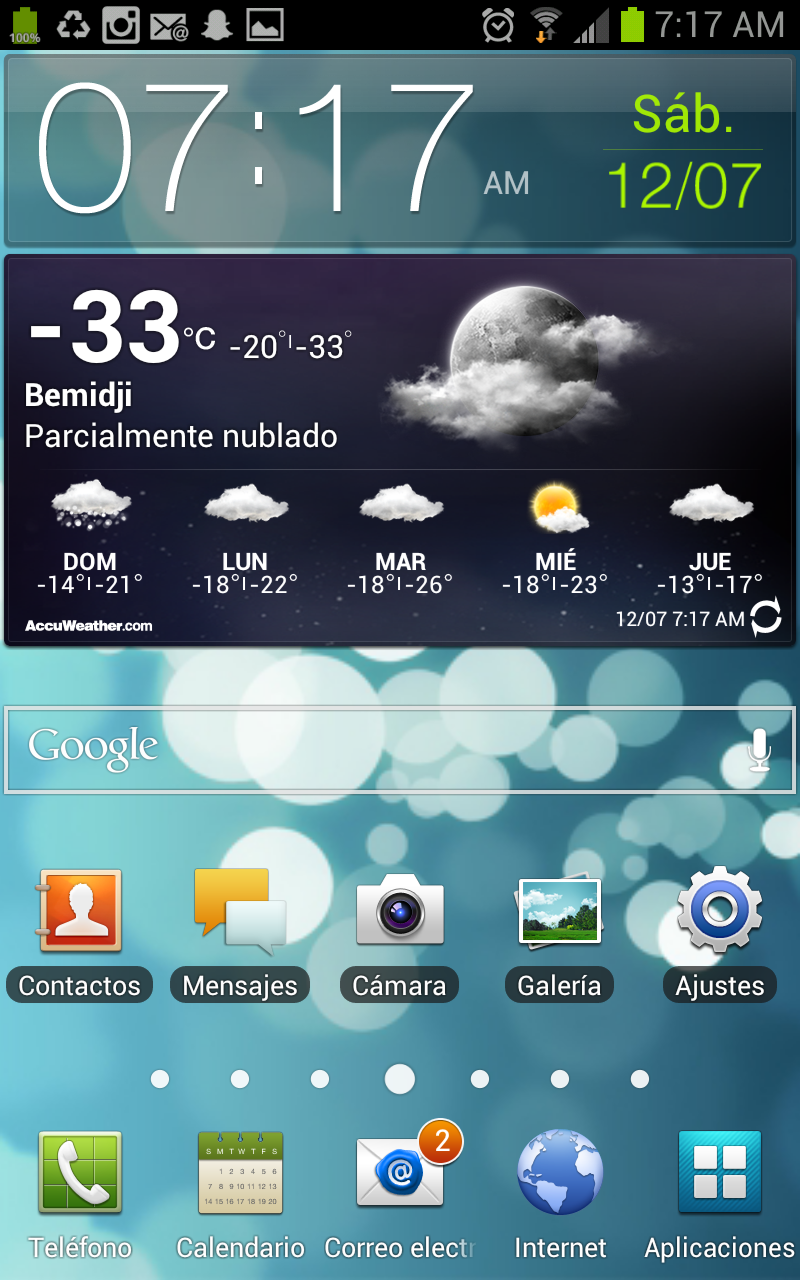Refresh the AccuWeather widget
Image resolution: width=800 pixels, height=1280 pixels.
click(x=765, y=617)
